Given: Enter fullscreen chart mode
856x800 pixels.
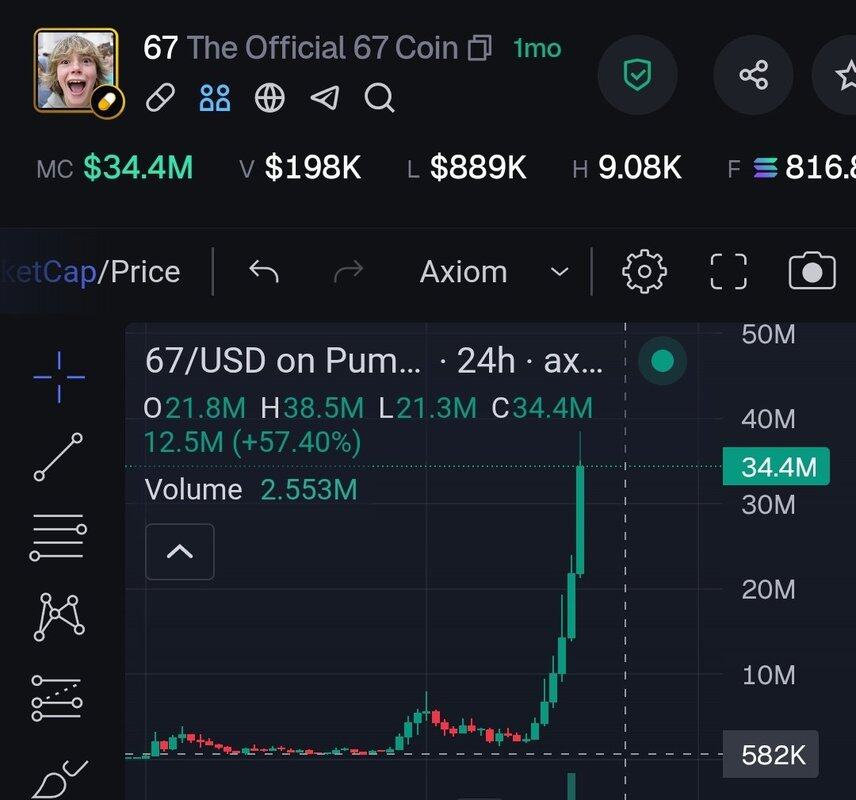Looking at the screenshot, I should pos(728,272).
